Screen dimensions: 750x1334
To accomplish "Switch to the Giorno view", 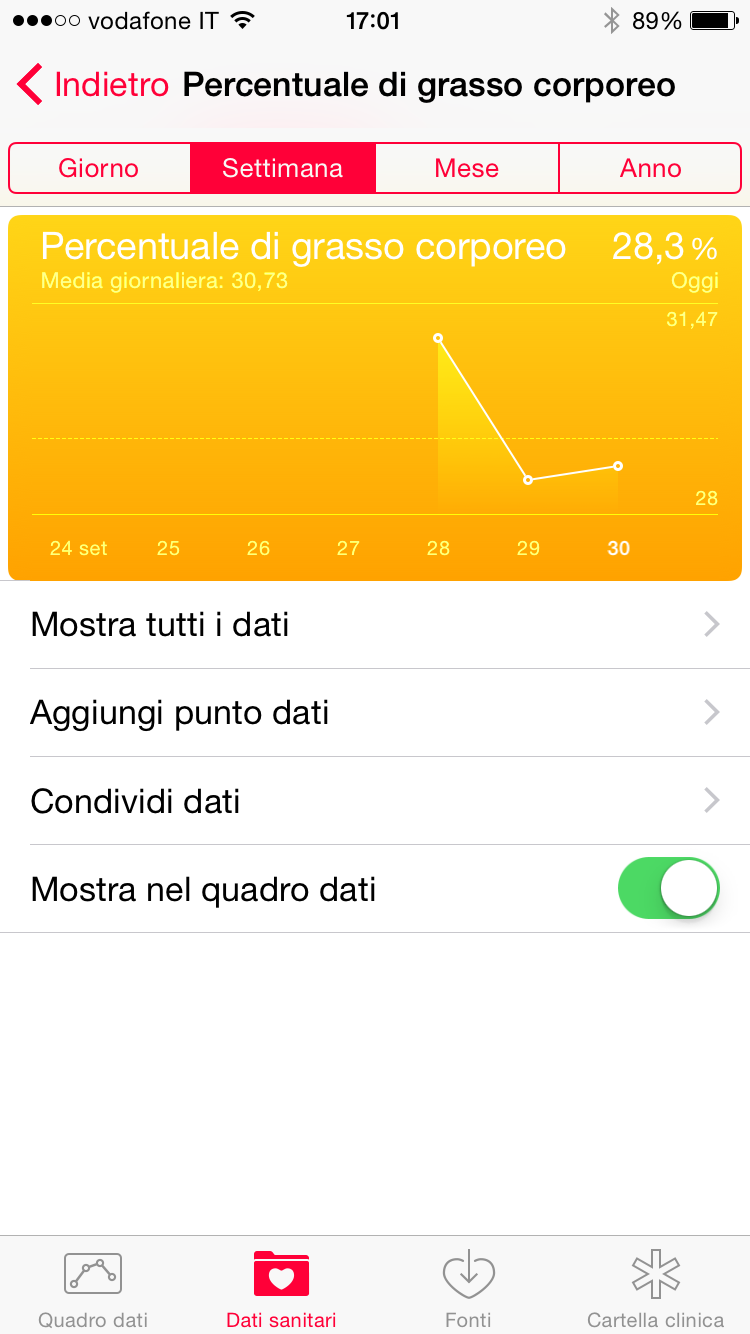I will 99,168.
